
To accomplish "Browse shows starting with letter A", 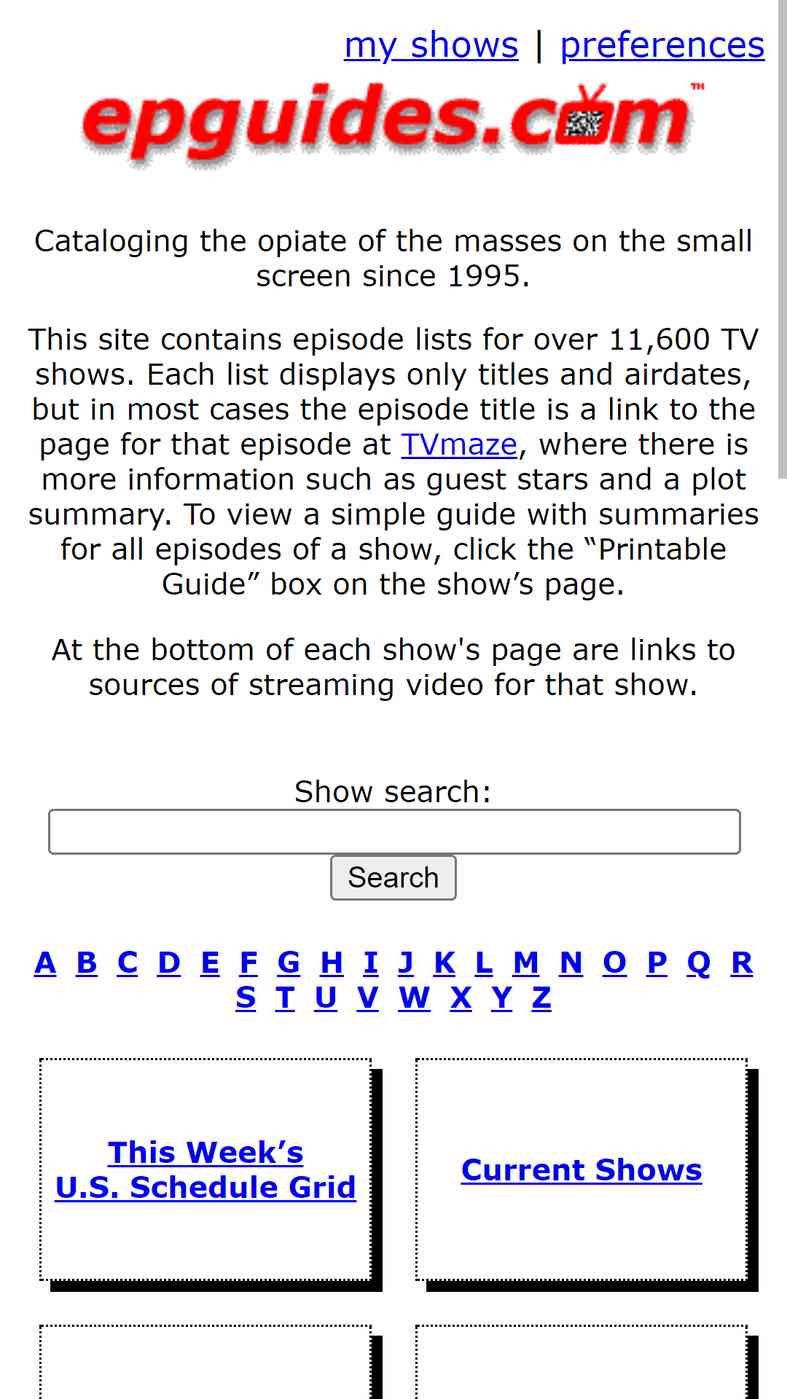I will coord(45,963).
